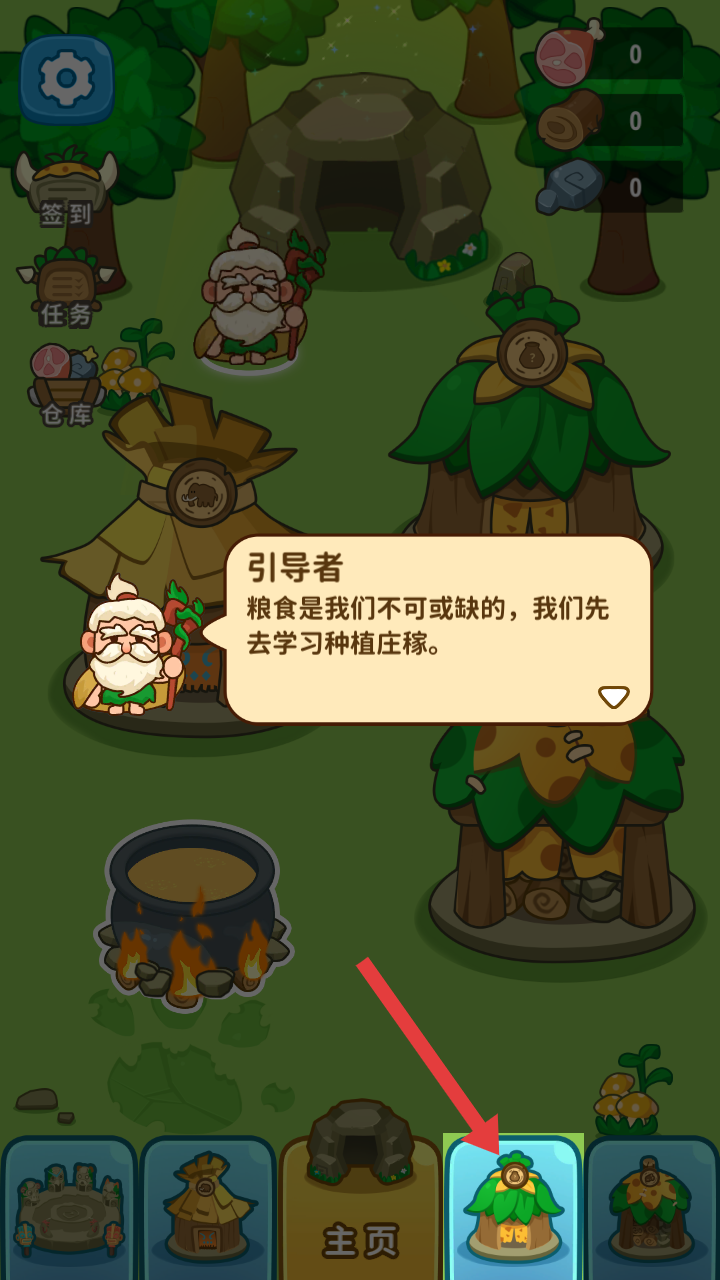Open the 签到 daily check-in
Image resolution: width=720 pixels, height=1280 pixels.
tap(66, 188)
